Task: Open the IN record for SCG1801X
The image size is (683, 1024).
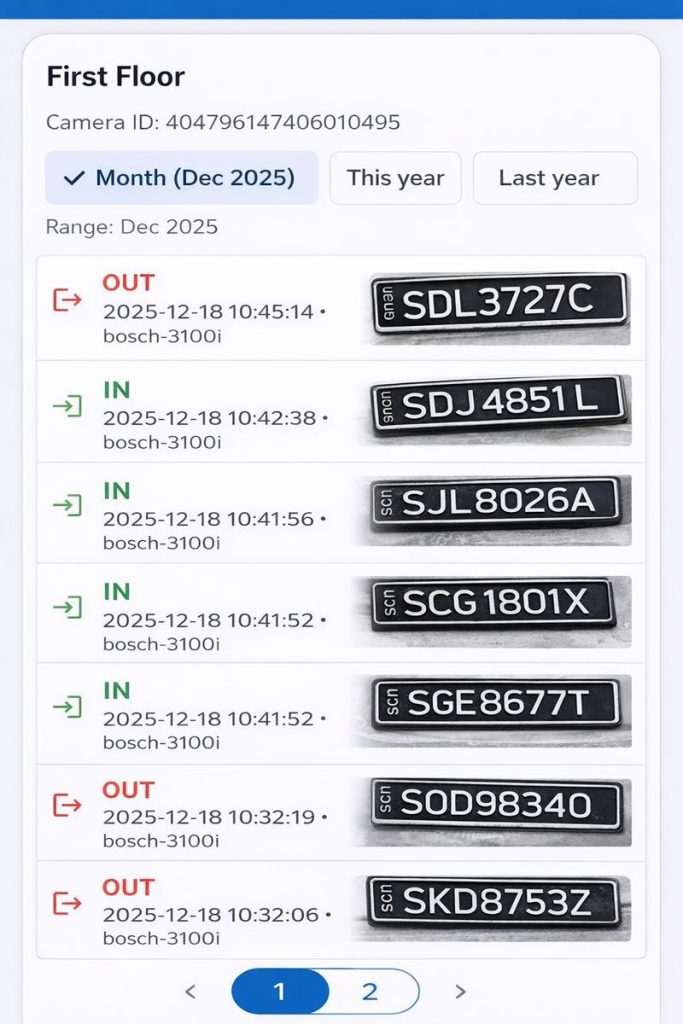Action: 341,614
